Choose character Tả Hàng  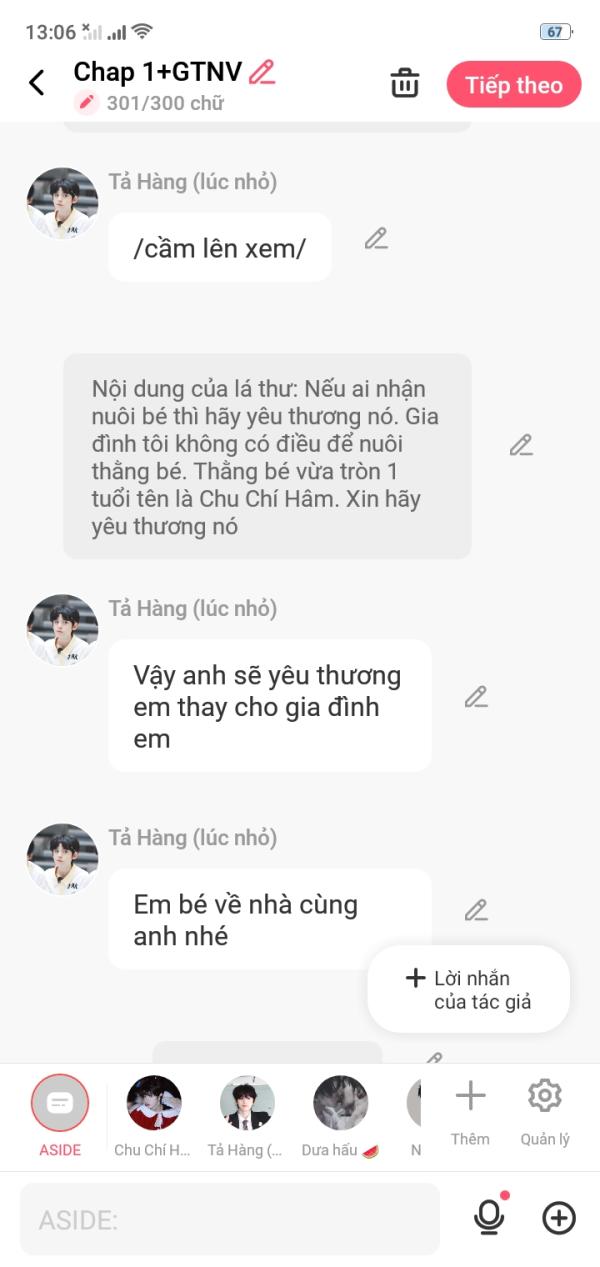pyautogui.click(x=246, y=1116)
